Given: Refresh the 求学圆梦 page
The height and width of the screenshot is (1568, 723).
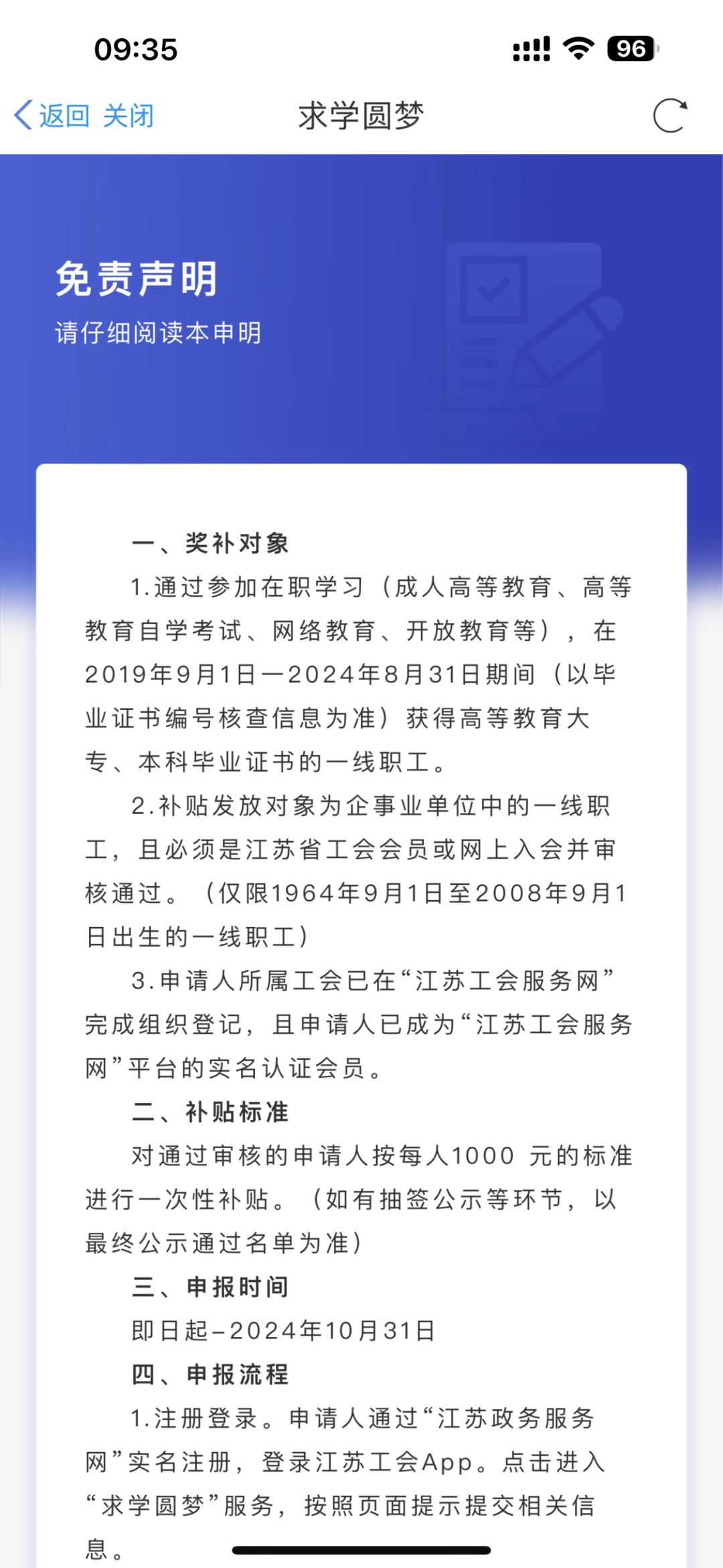Looking at the screenshot, I should (x=670, y=116).
